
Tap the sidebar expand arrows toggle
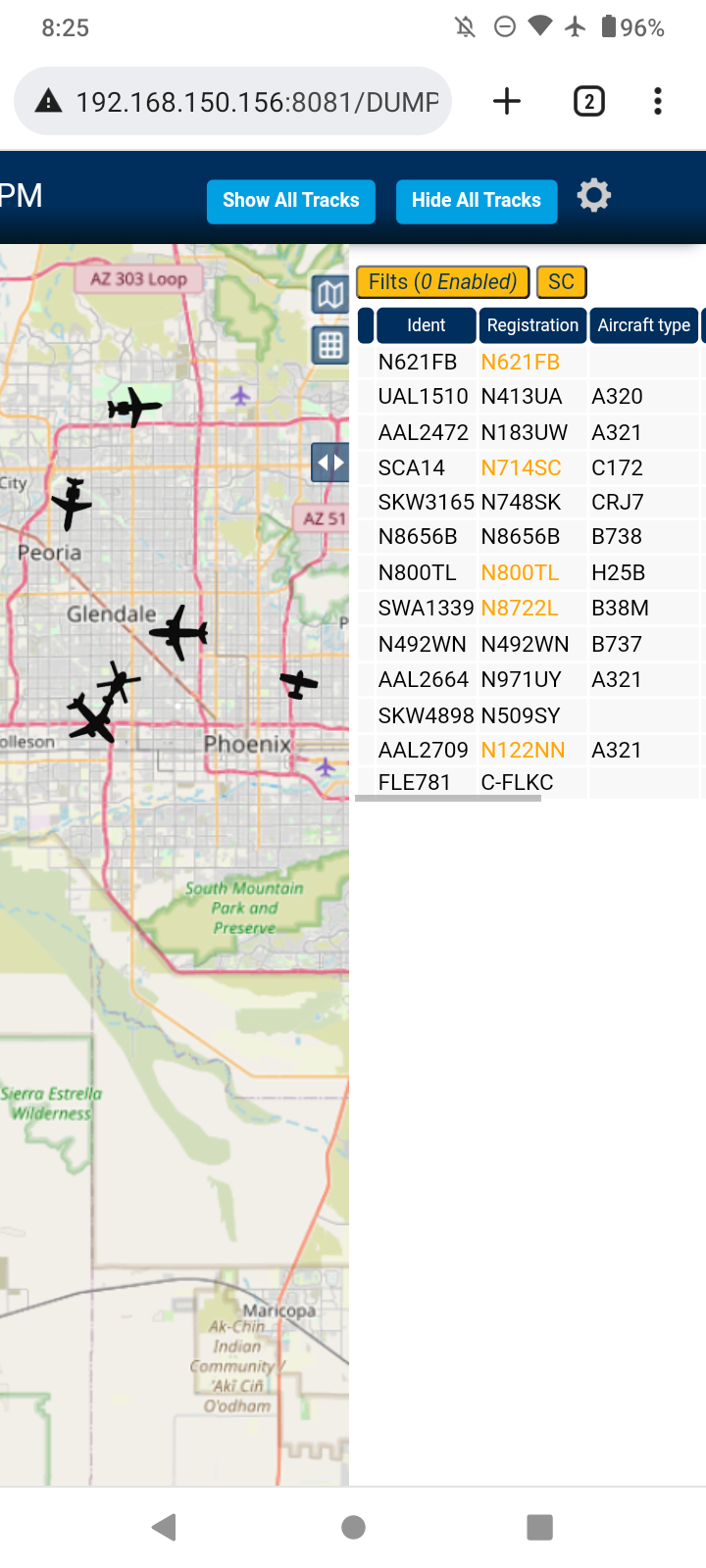click(x=330, y=463)
